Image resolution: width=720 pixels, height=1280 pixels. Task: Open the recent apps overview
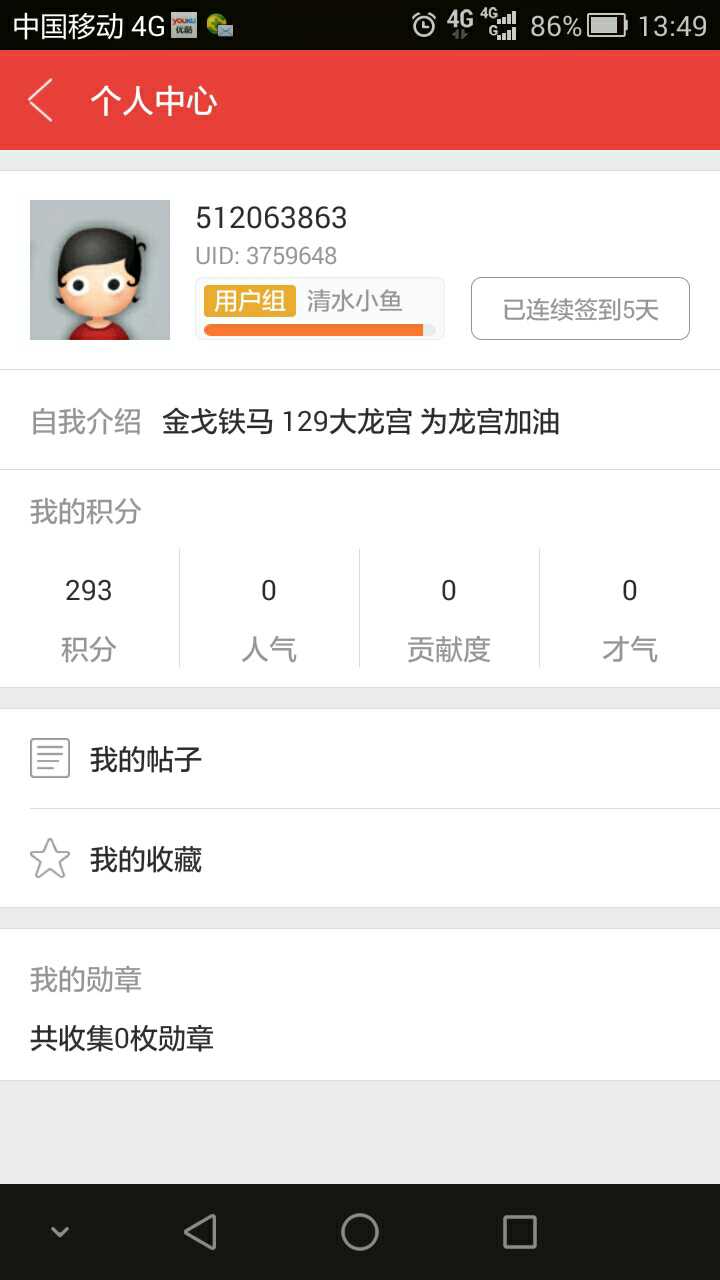tap(519, 1232)
